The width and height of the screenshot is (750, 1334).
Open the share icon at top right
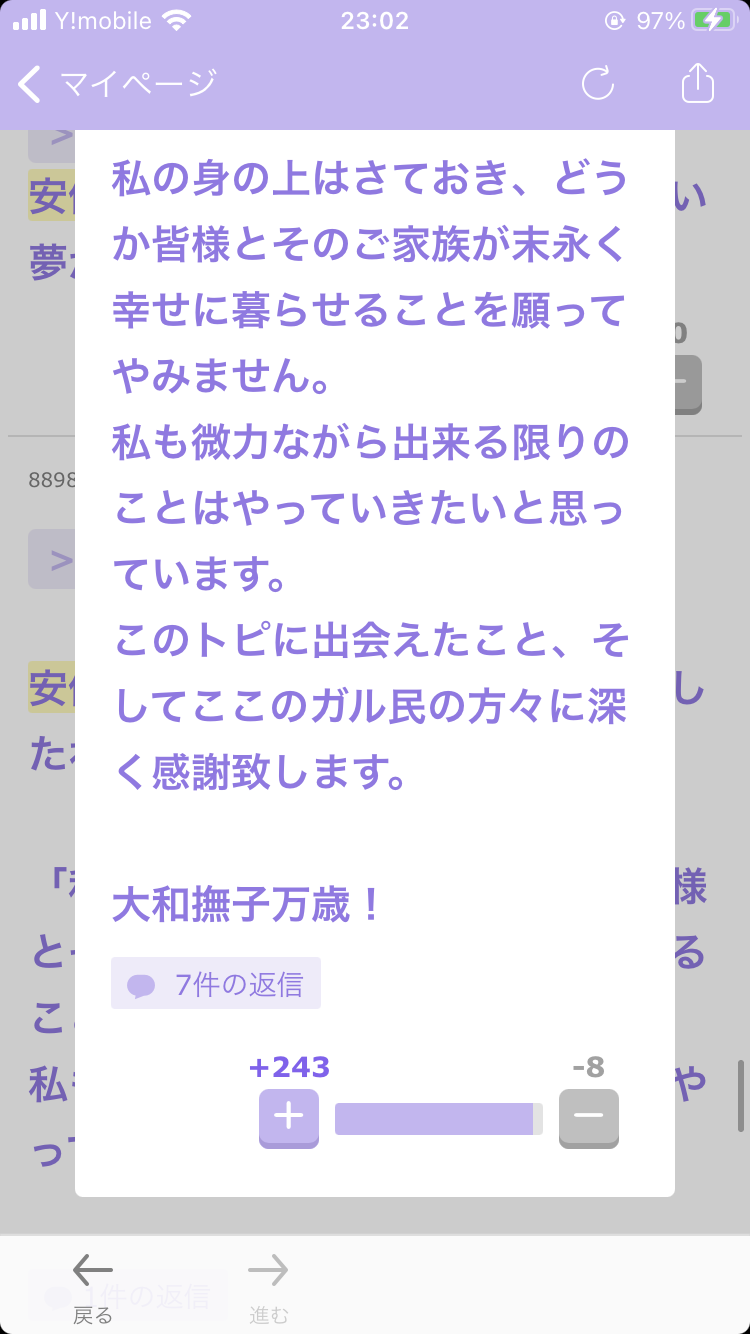(x=697, y=85)
